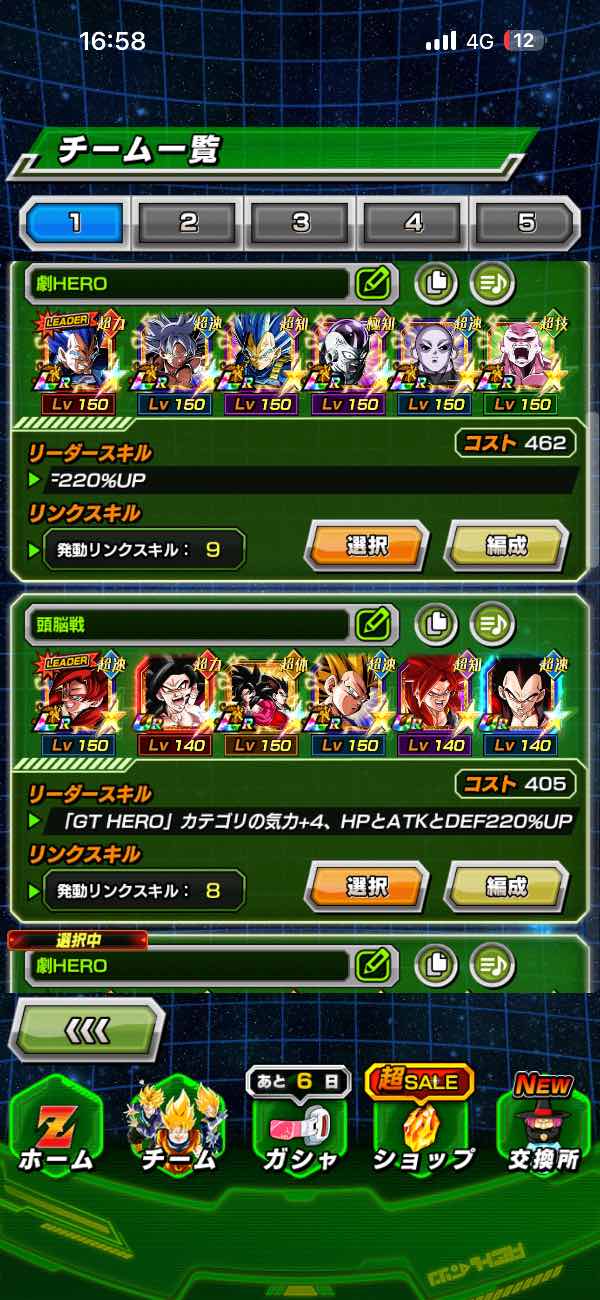Go back with the green arrow button

pos(86,1029)
